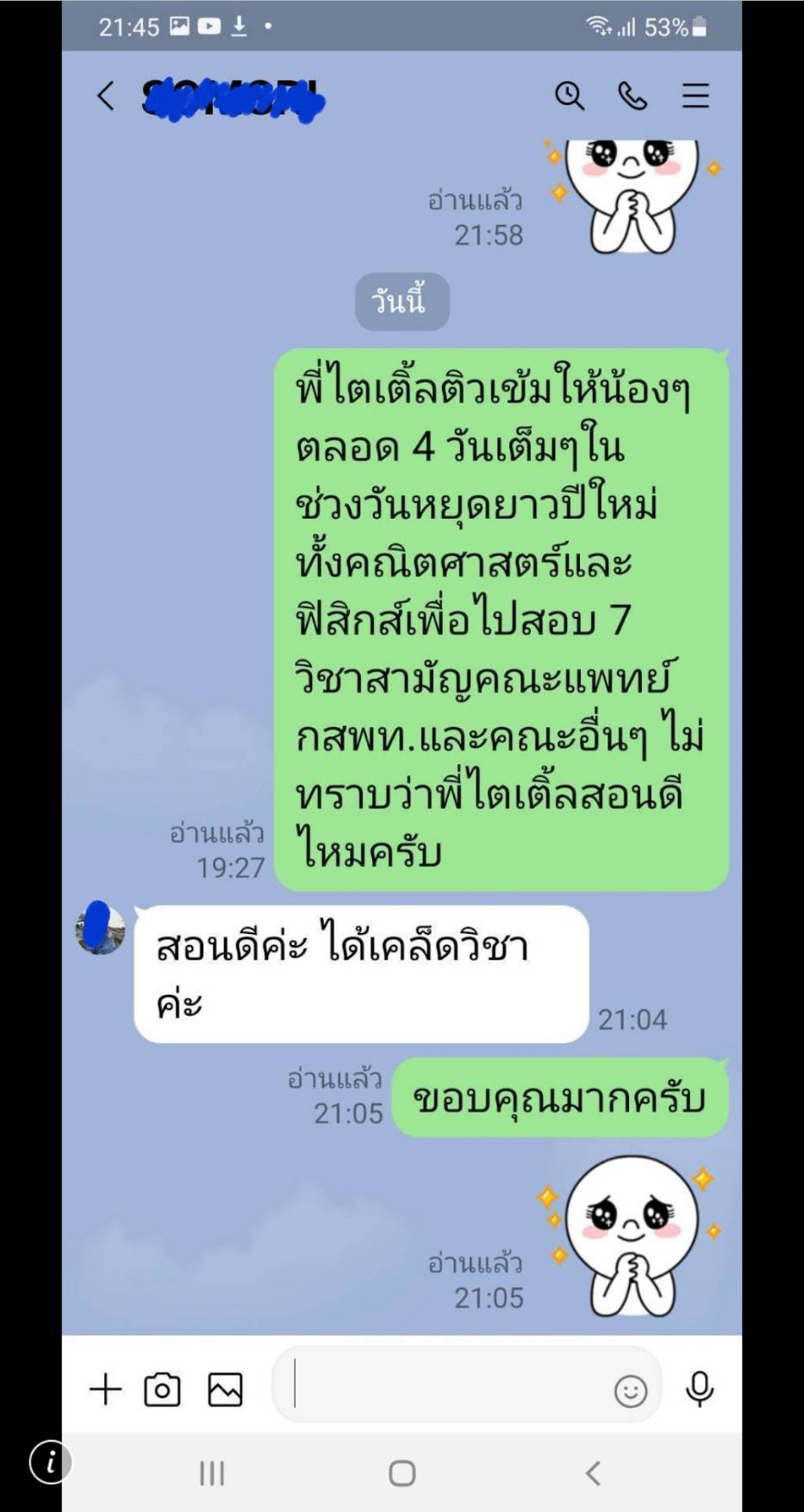Start a voice call
This screenshot has width=804, height=1512.
(633, 95)
